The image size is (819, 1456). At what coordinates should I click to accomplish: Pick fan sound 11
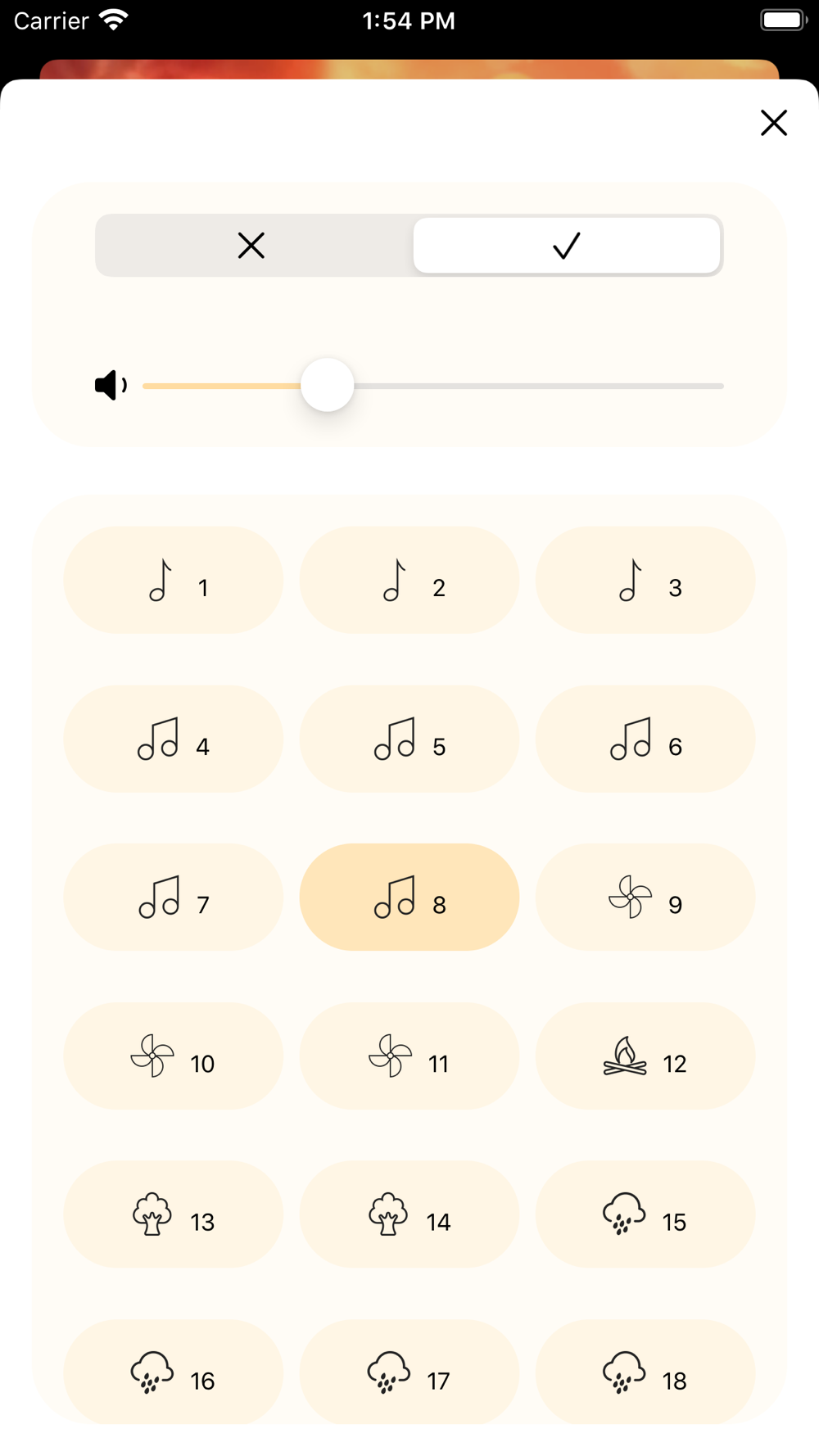click(409, 1056)
